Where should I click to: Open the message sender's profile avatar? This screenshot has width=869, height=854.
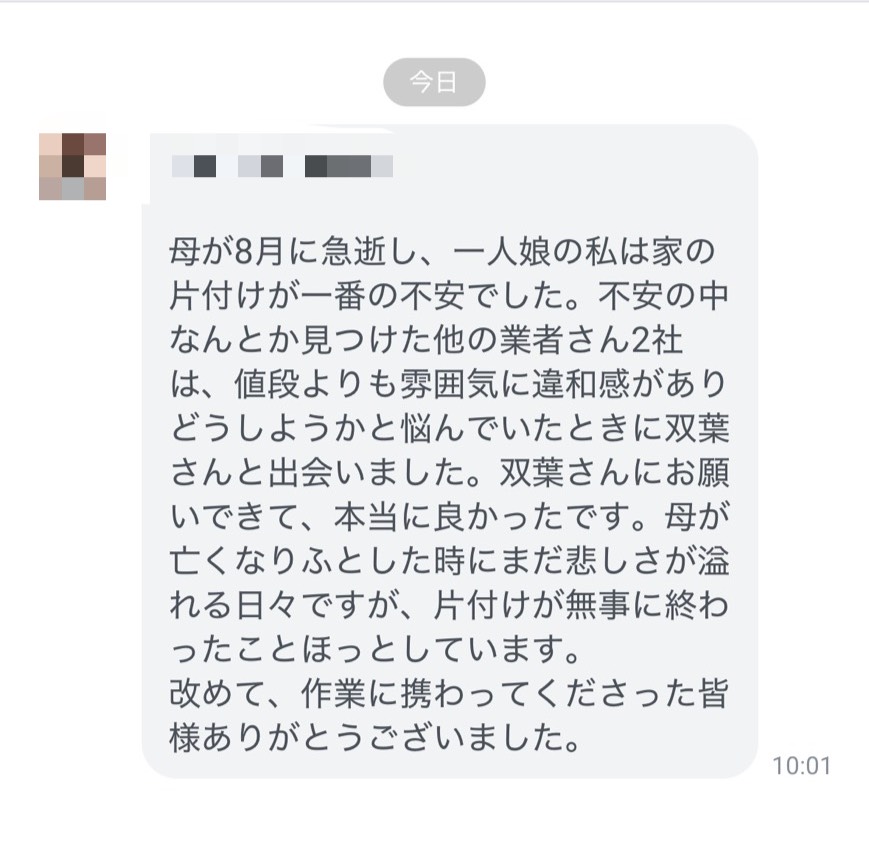72,166
